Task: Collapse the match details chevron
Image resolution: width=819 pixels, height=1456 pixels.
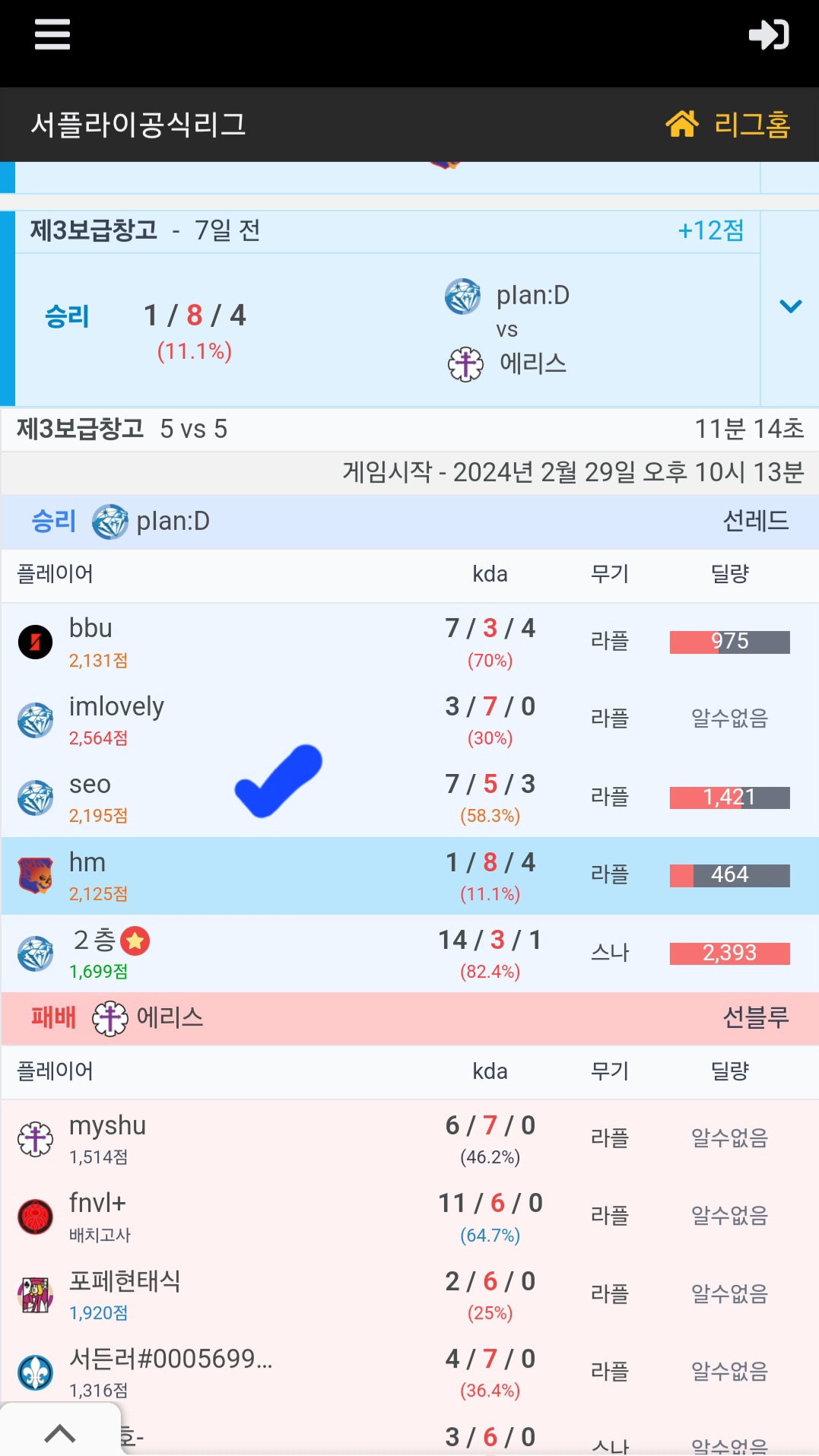Action: tap(790, 306)
